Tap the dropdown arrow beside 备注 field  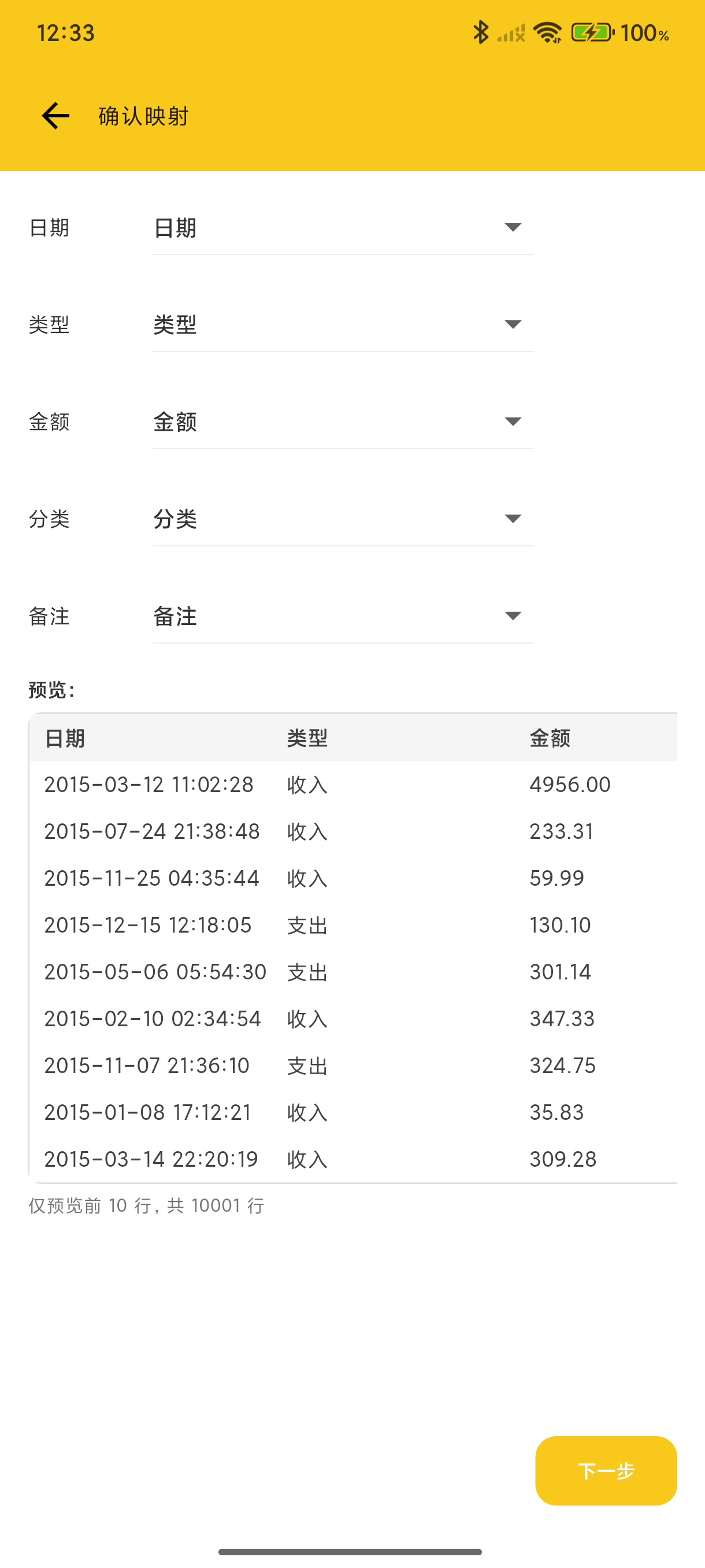click(x=513, y=616)
